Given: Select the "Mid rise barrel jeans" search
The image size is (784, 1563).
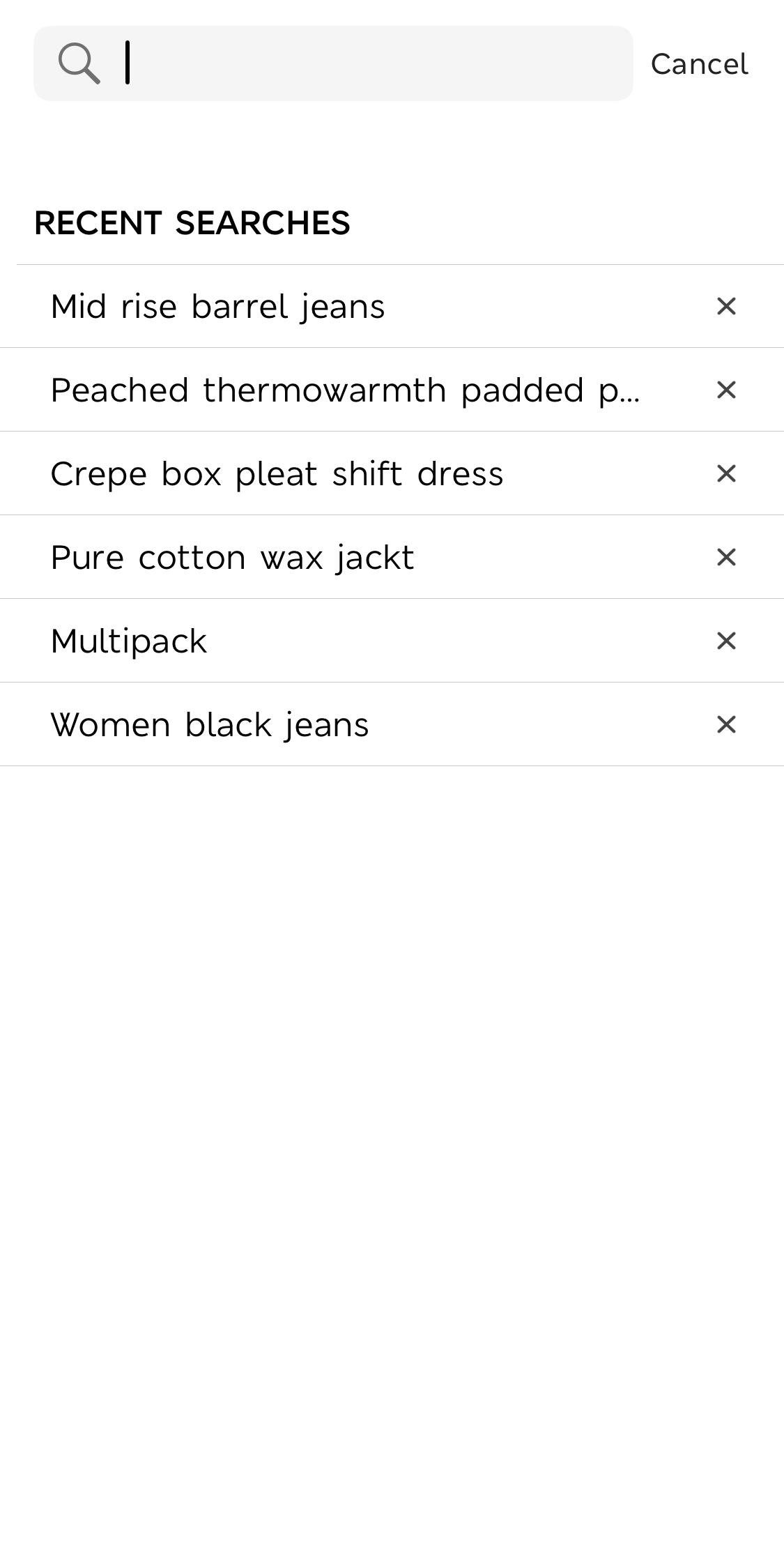Looking at the screenshot, I should tap(217, 307).
